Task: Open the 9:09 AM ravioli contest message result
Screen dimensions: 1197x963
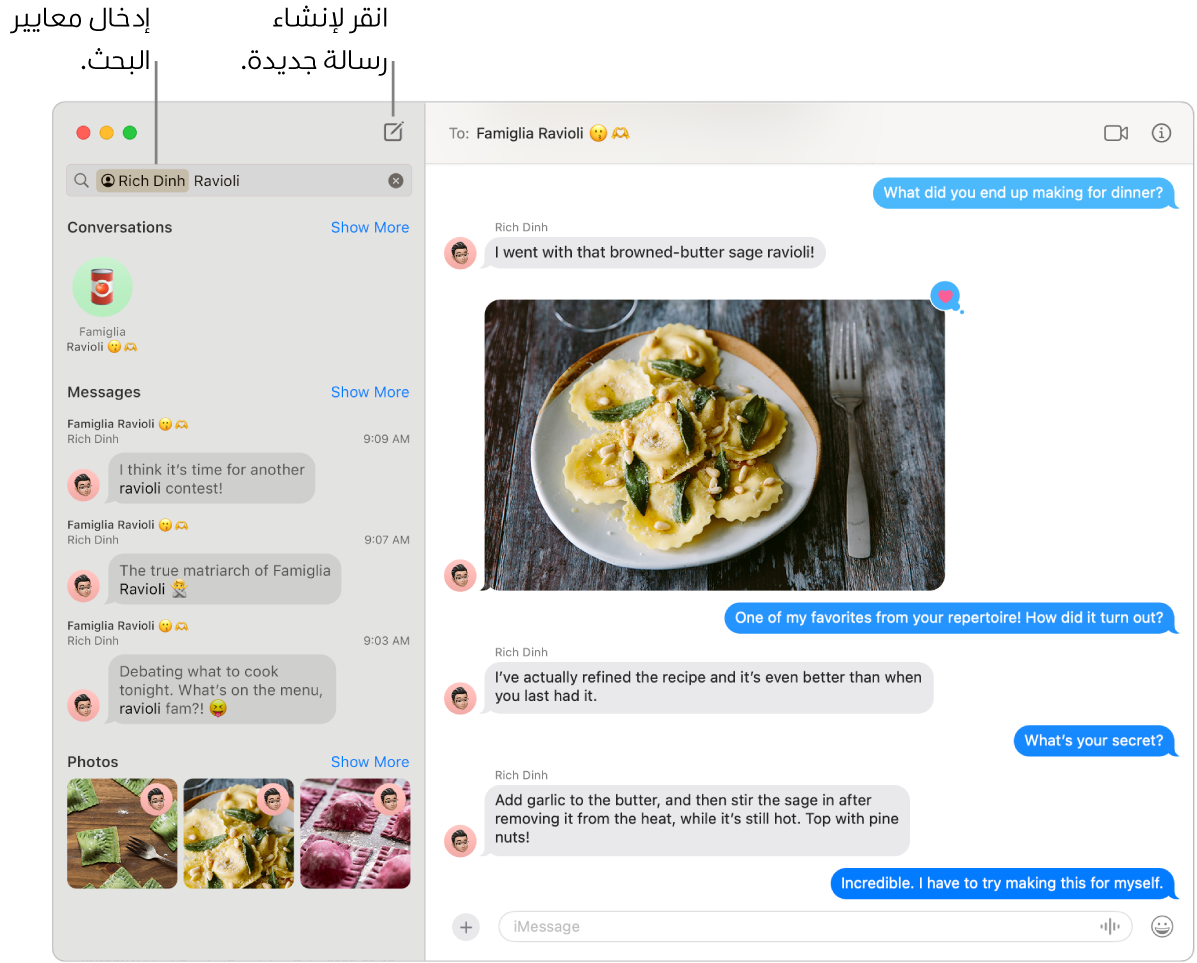Action: 211,479
